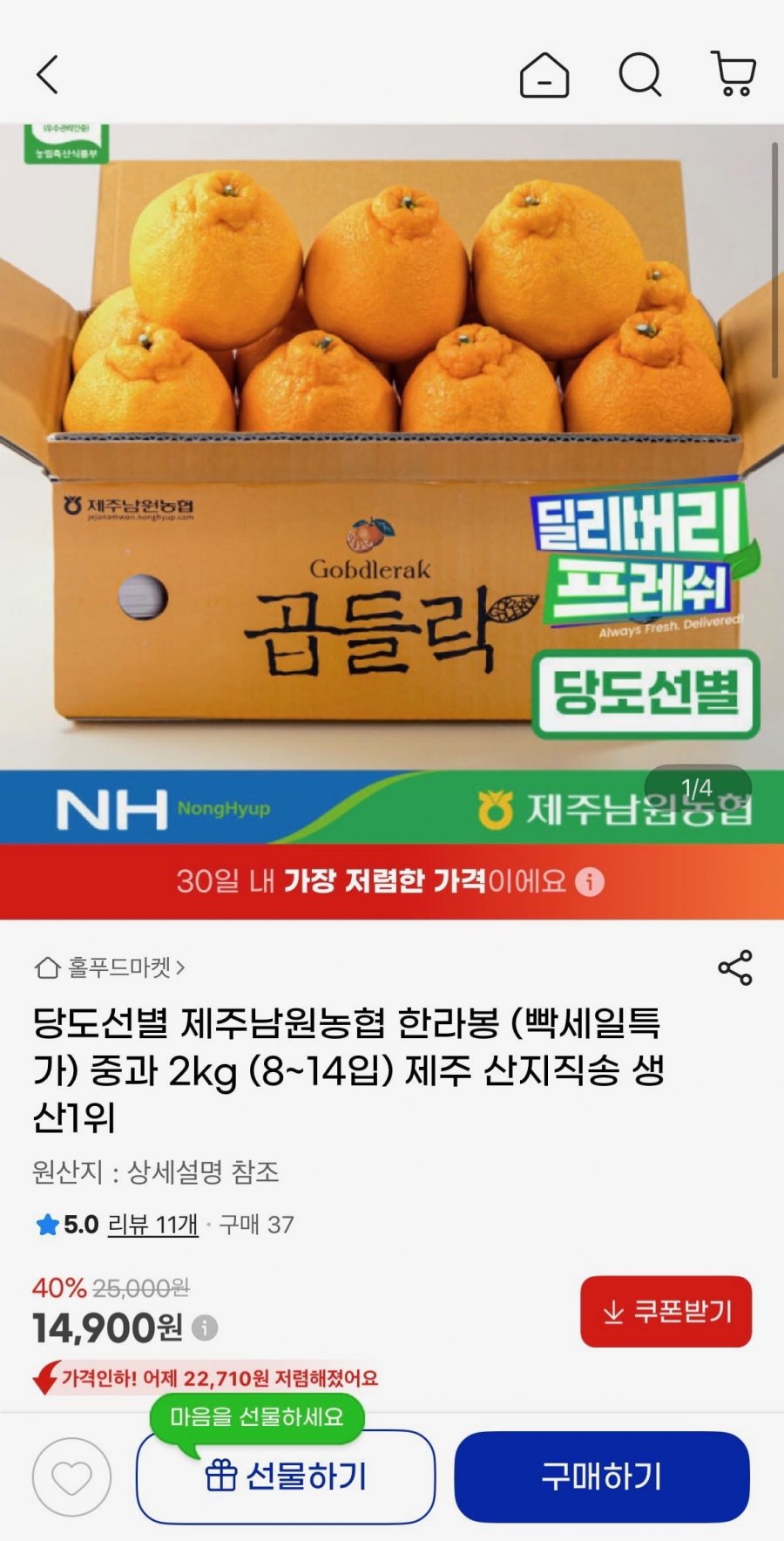Go back with the top-left arrow
This screenshot has width=784, height=1541.
click(x=48, y=74)
